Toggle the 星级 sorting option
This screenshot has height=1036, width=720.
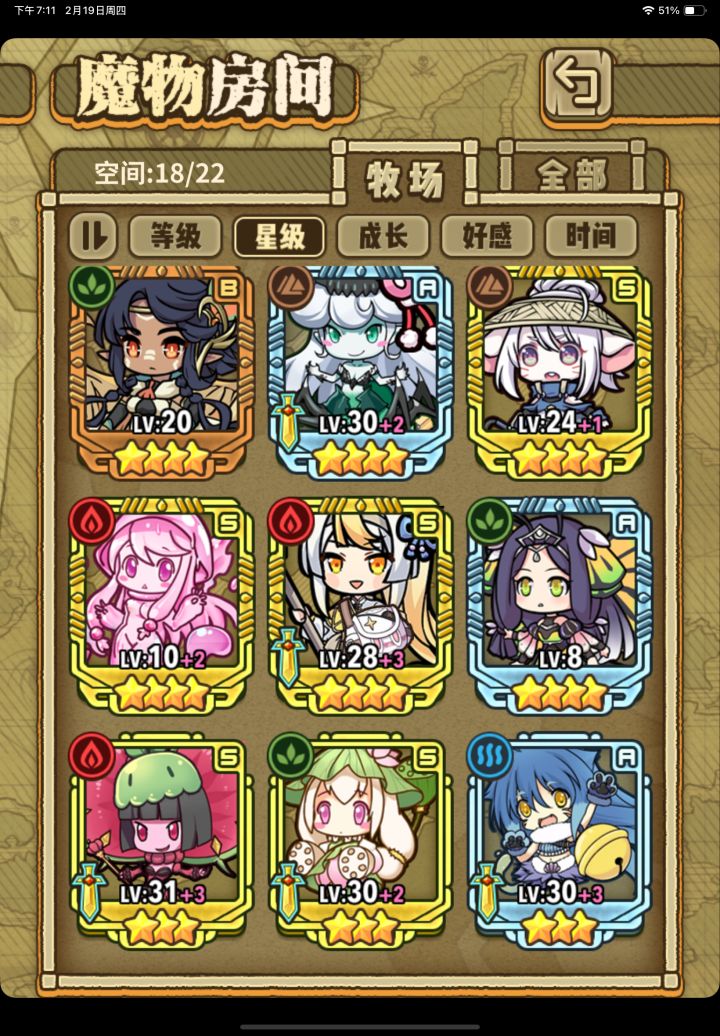coord(278,237)
